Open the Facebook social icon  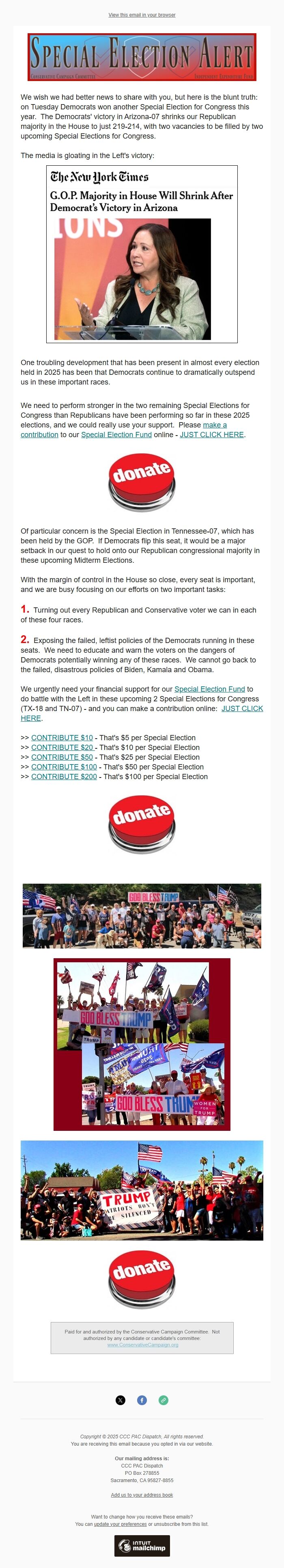142,1400
